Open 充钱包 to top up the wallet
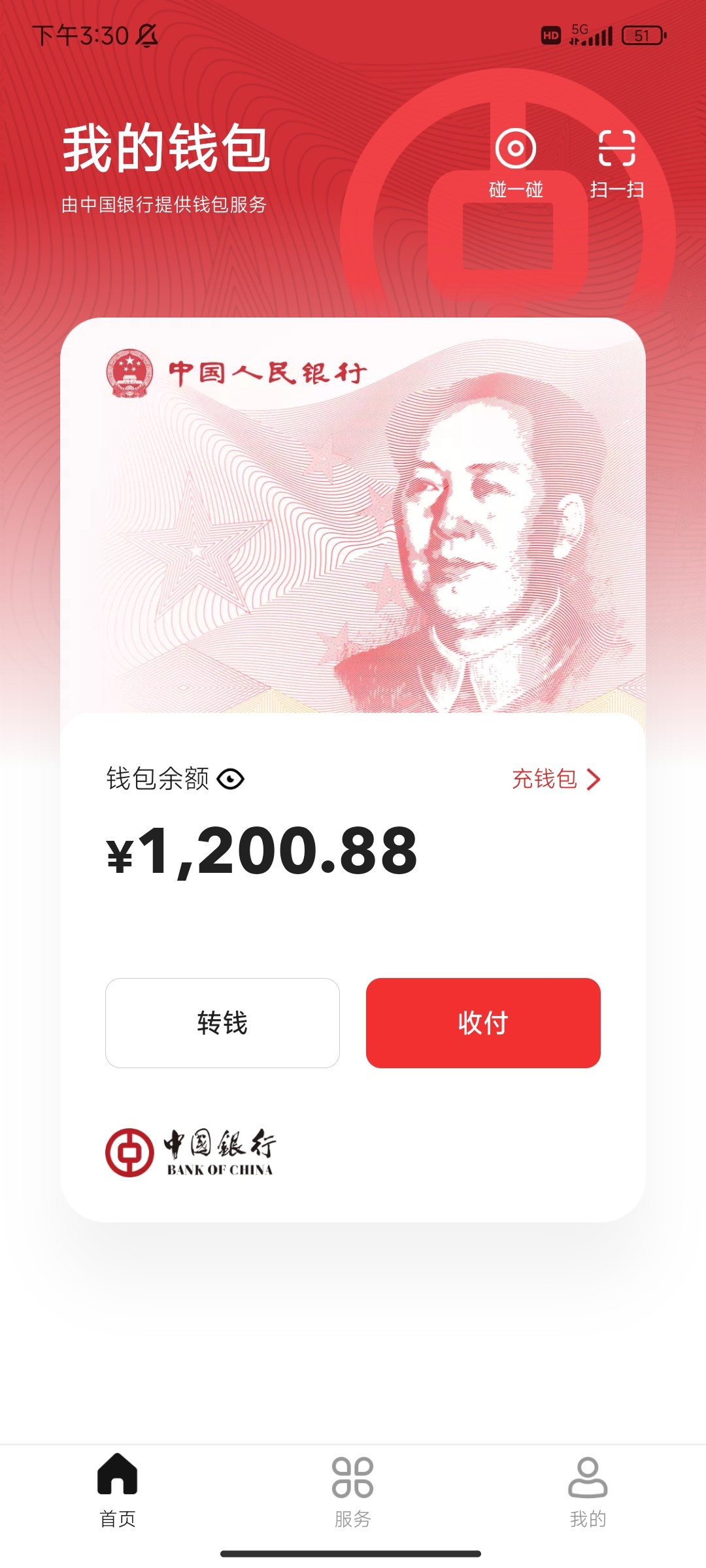Image resolution: width=706 pixels, height=1568 pixels. 556,779
